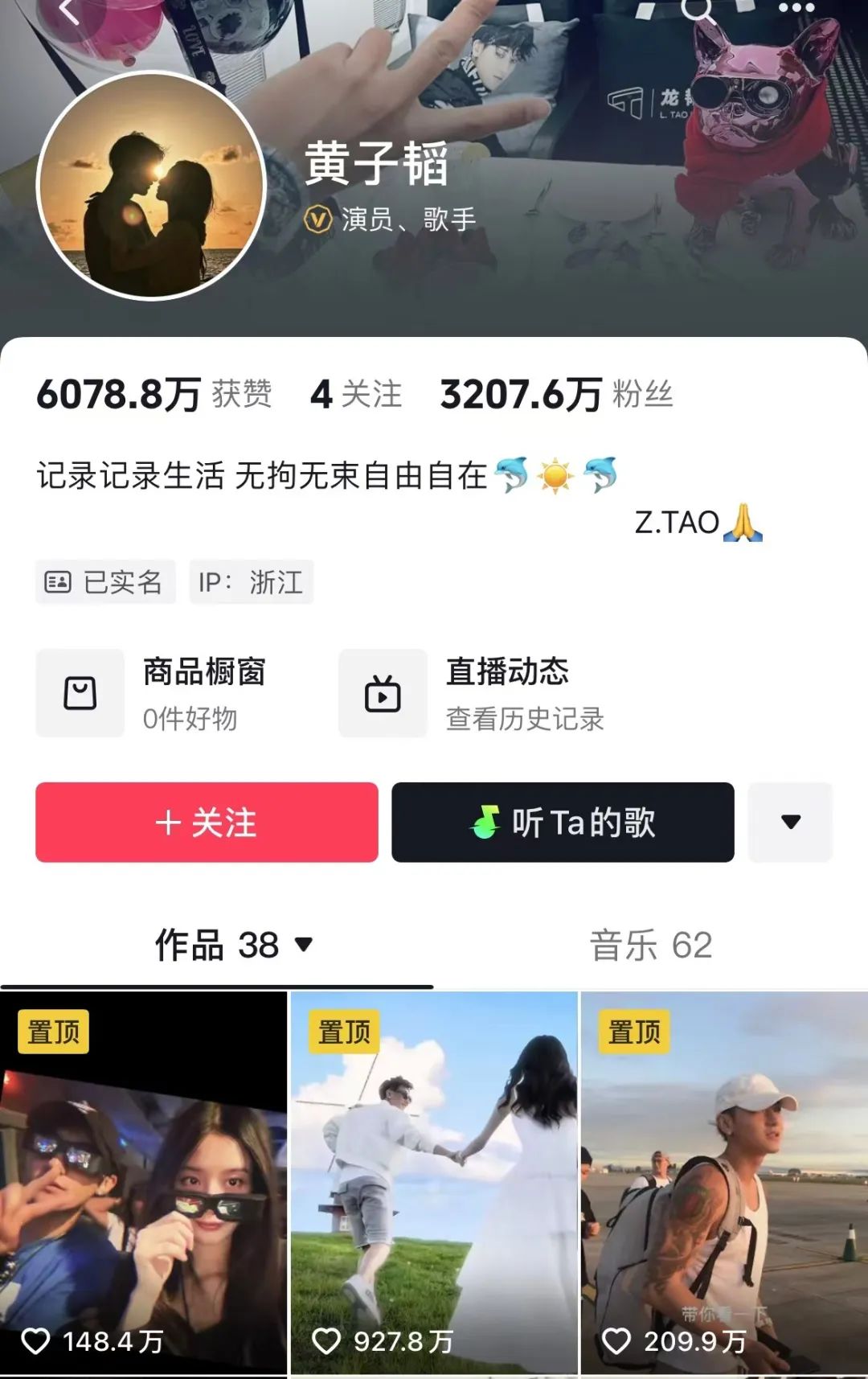Open the 3207.6万 粉丝 followers list
This screenshot has width=868, height=1379.
556,395
